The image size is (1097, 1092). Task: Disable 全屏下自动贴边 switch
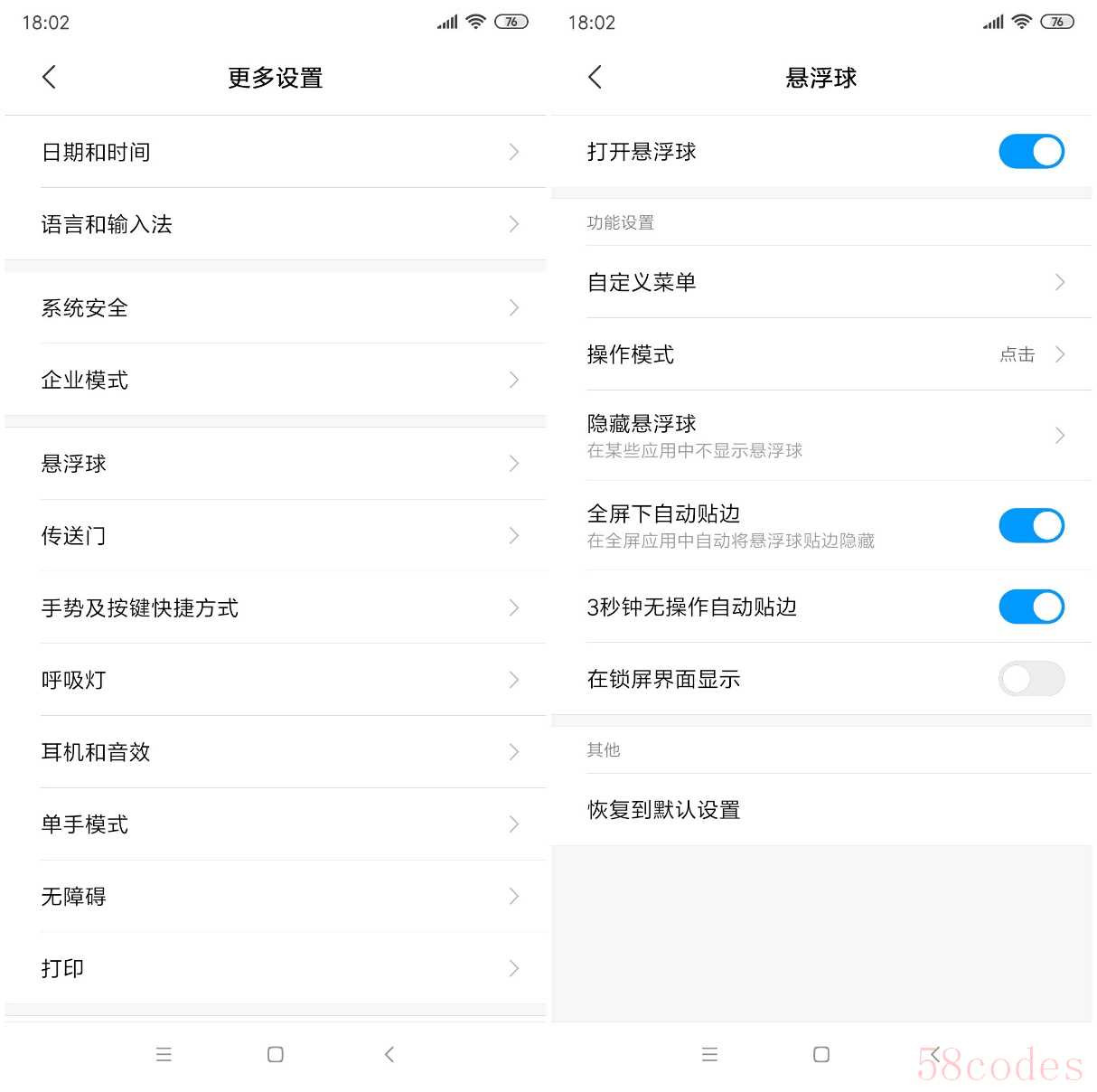click(x=1031, y=525)
